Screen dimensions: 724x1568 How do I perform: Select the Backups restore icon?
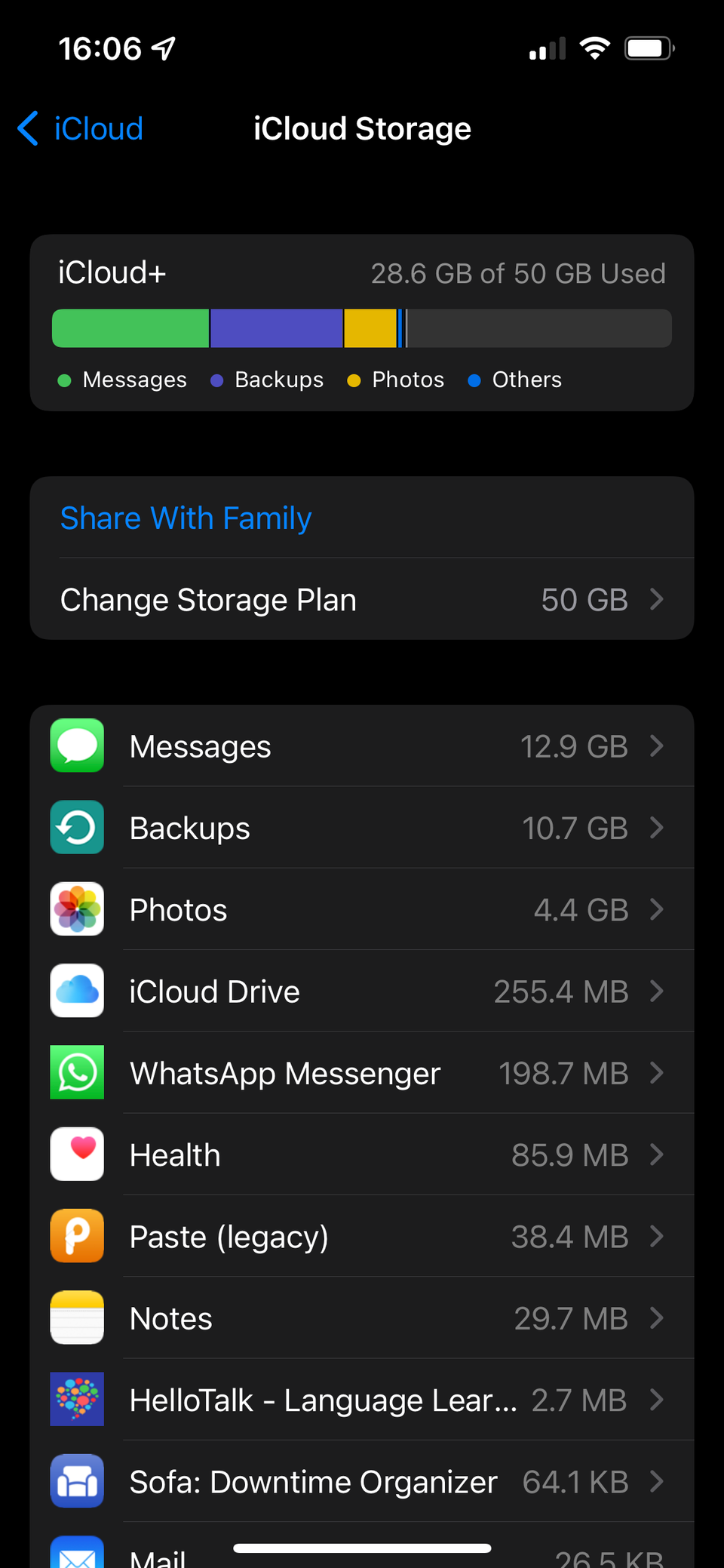[x=76, y=827]
